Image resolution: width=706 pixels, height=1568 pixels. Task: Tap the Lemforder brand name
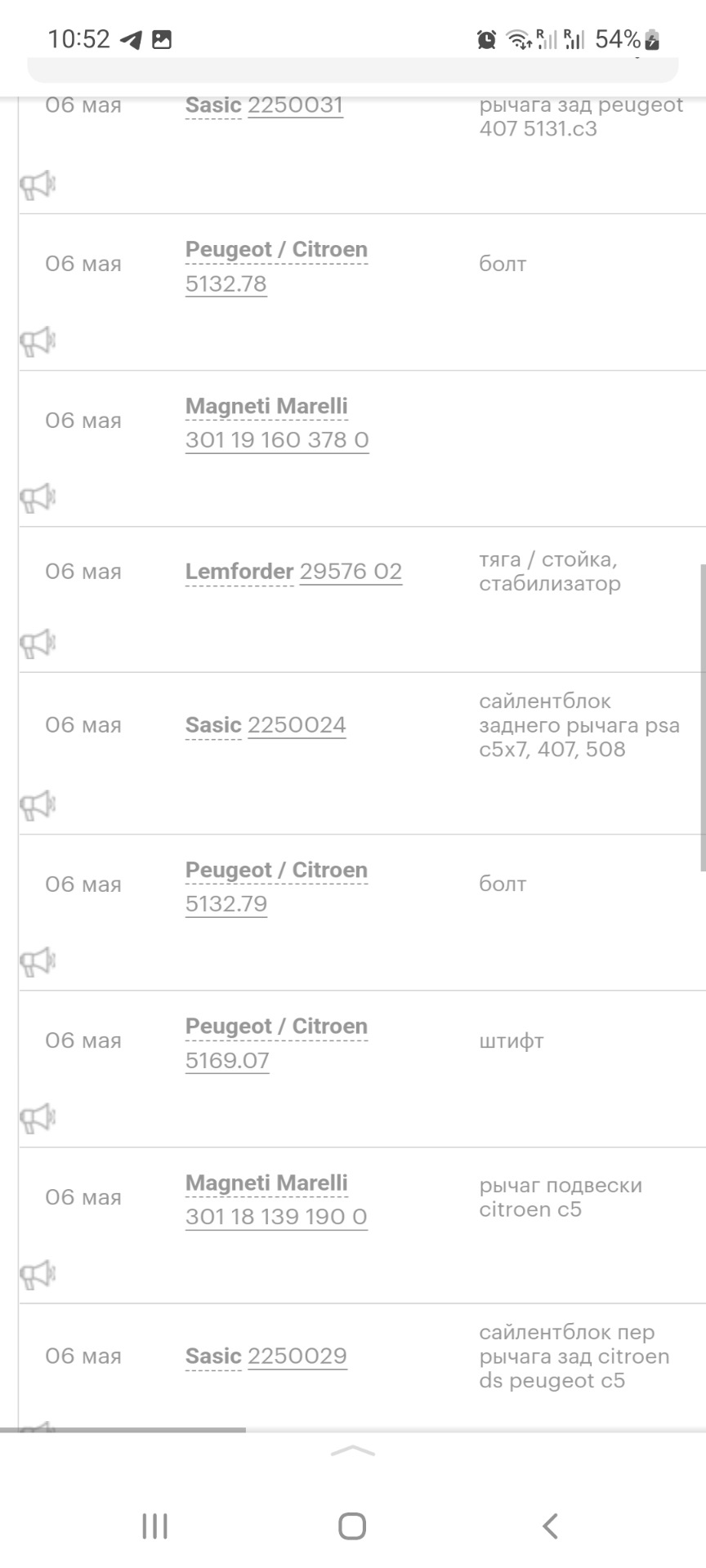(x=239, y=572)
